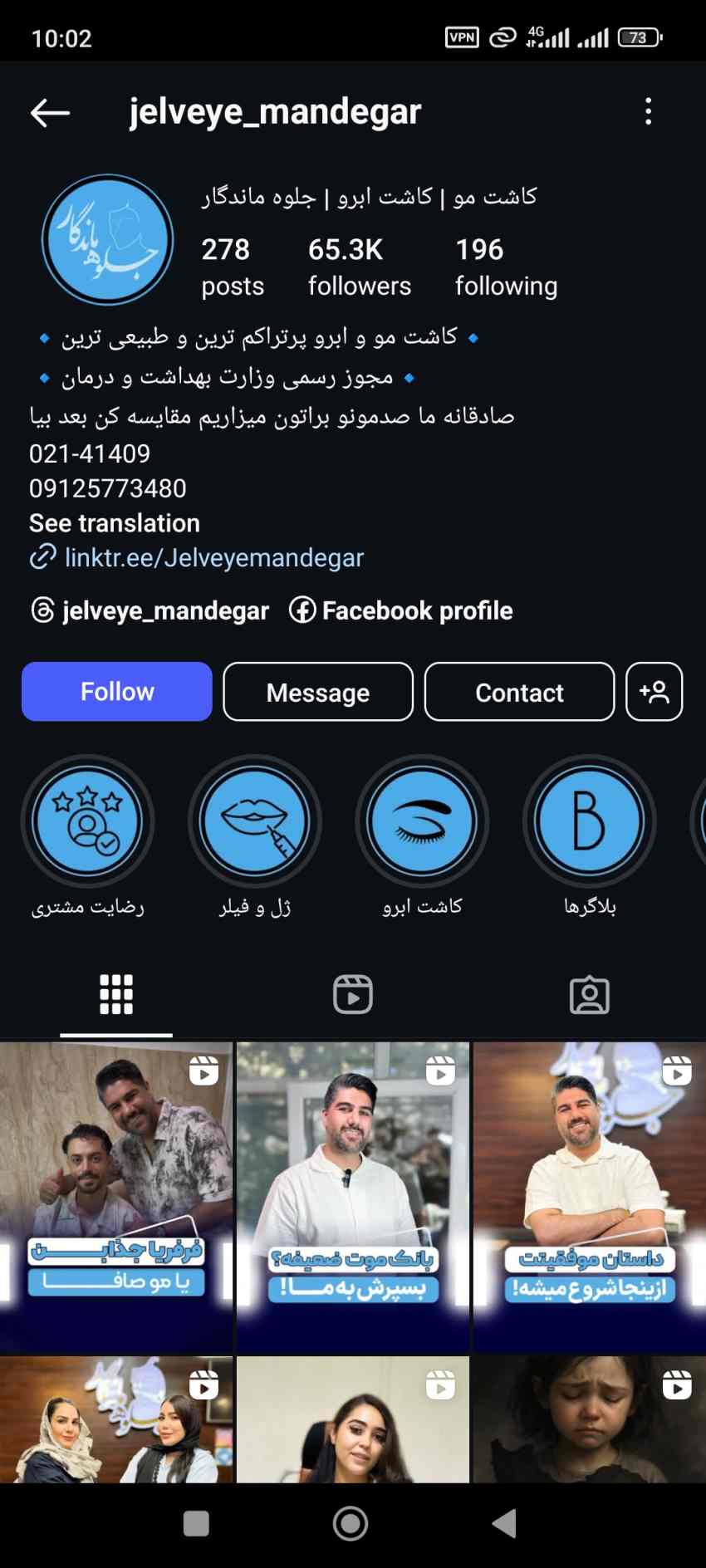Send a message to this profile
Image resolution: width=706 pixels, height=1568 pixels.
pyautogui.click(x=318, y=691)
